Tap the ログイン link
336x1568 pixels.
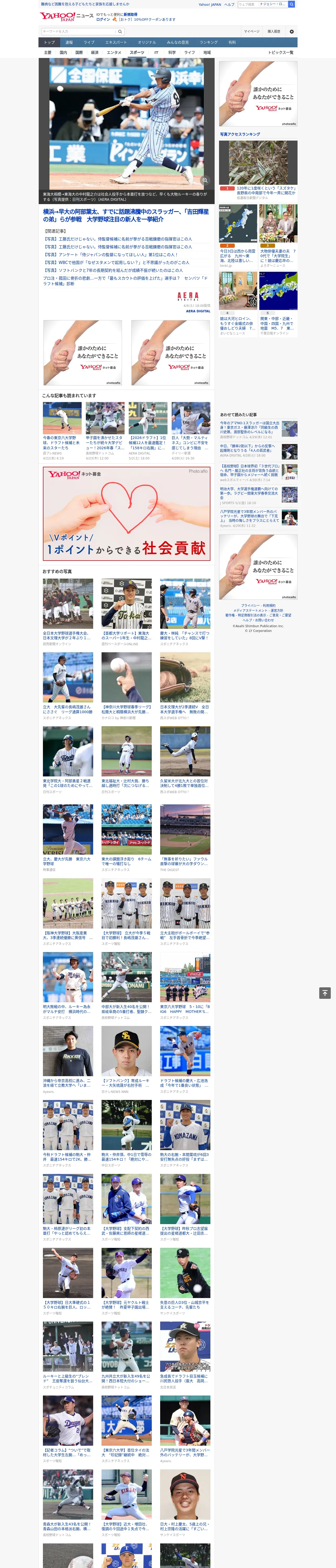pos(103,20)
